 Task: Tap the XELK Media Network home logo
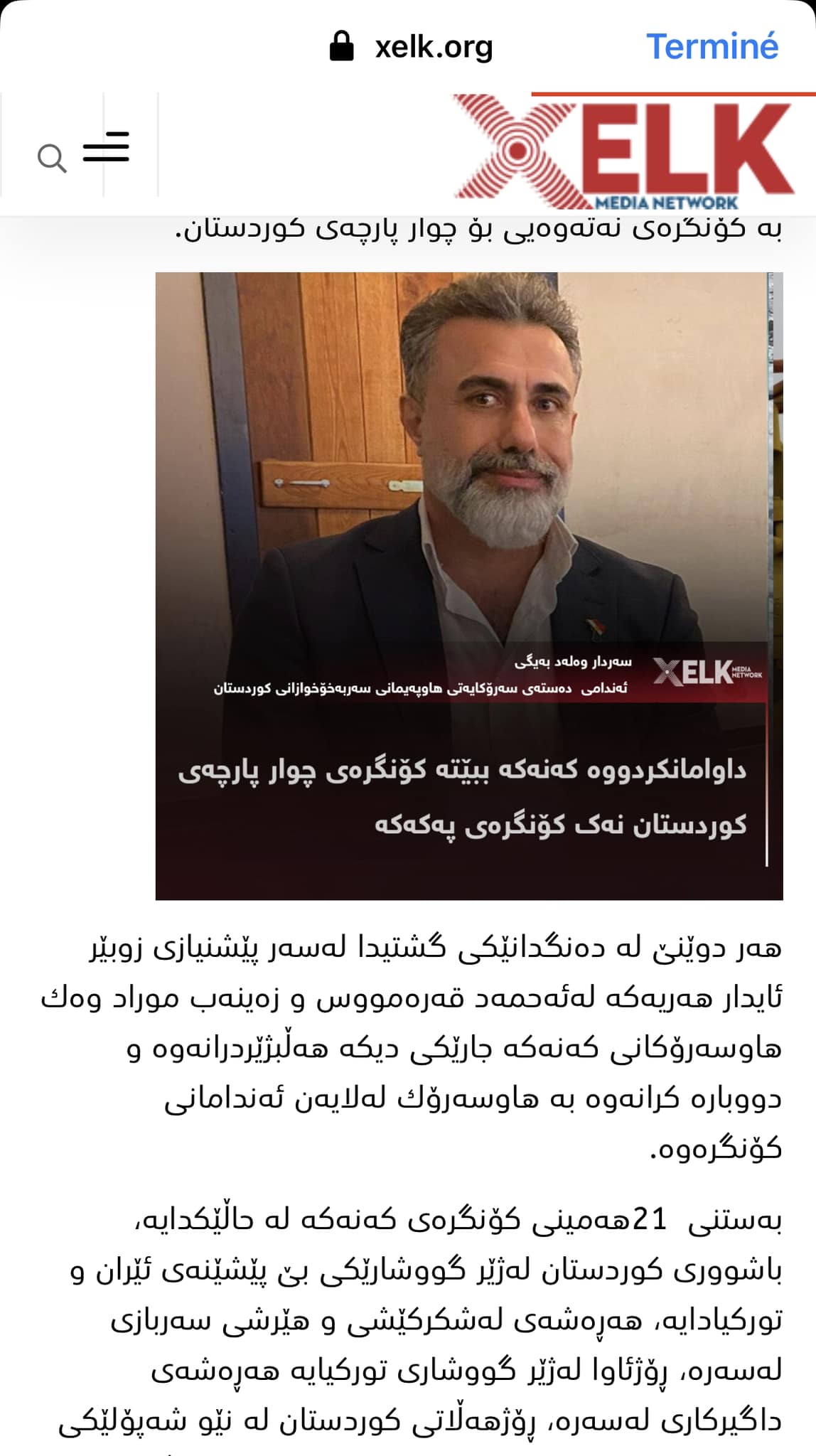point(624,151)
